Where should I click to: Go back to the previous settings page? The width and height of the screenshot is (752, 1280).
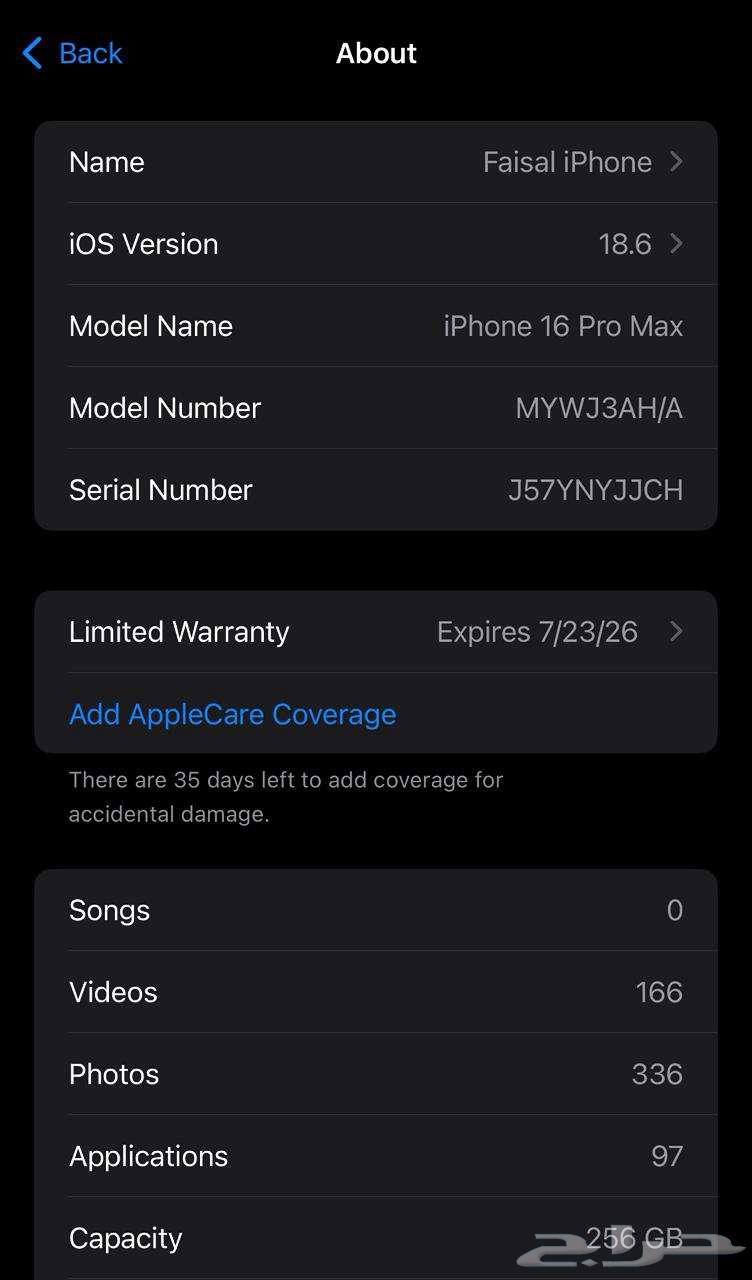click(x=72, y=53)
